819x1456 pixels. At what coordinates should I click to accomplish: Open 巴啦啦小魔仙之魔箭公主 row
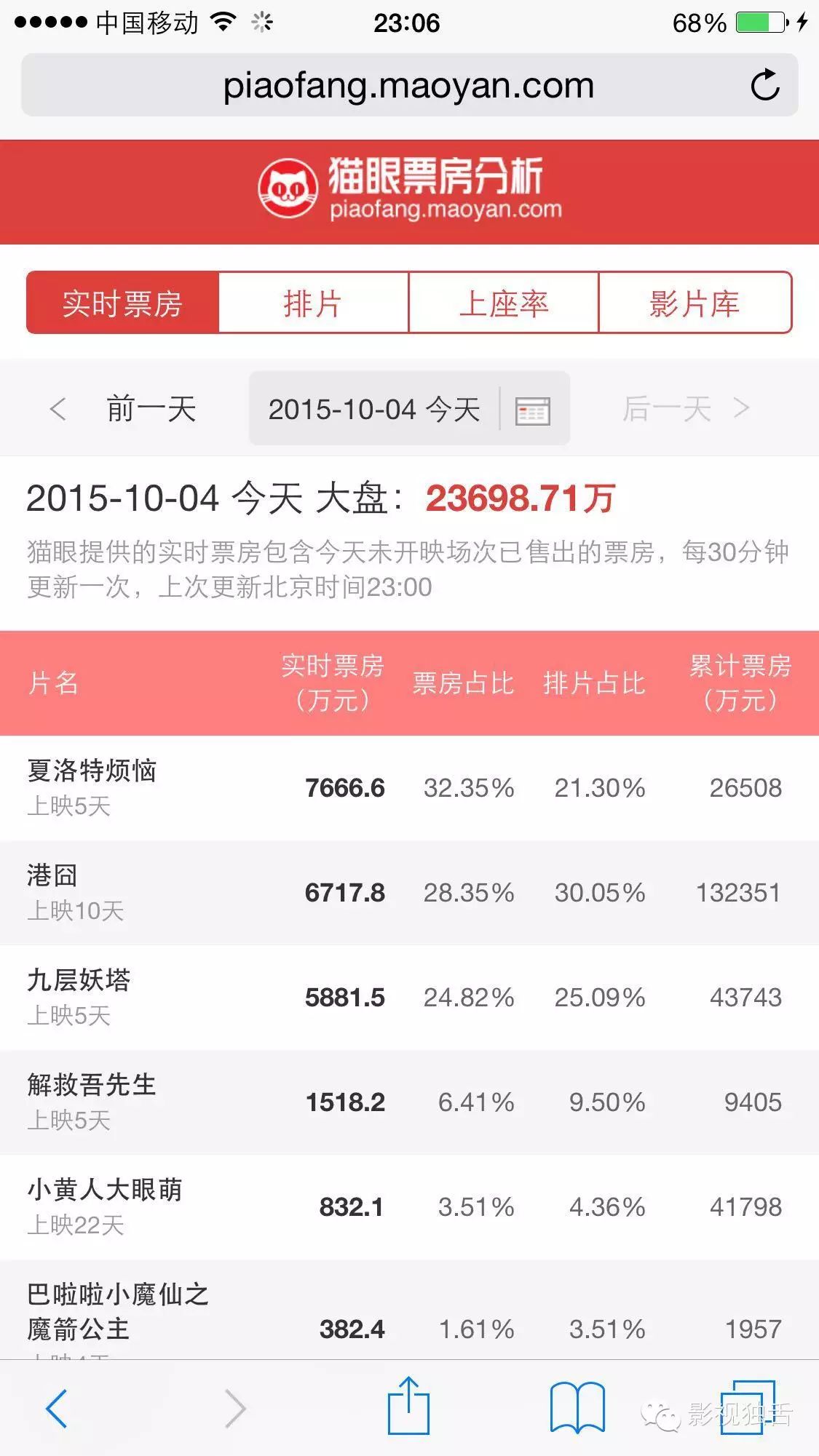click(x=118, y=1311)
